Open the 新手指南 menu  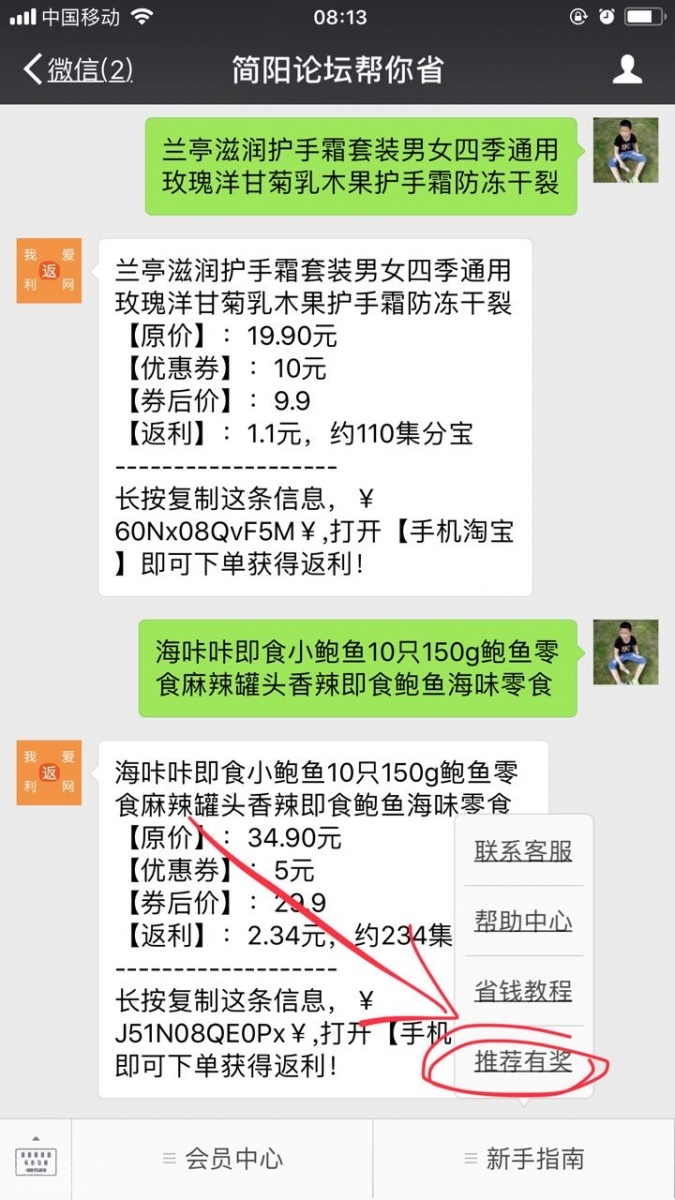pos(523,1159)
